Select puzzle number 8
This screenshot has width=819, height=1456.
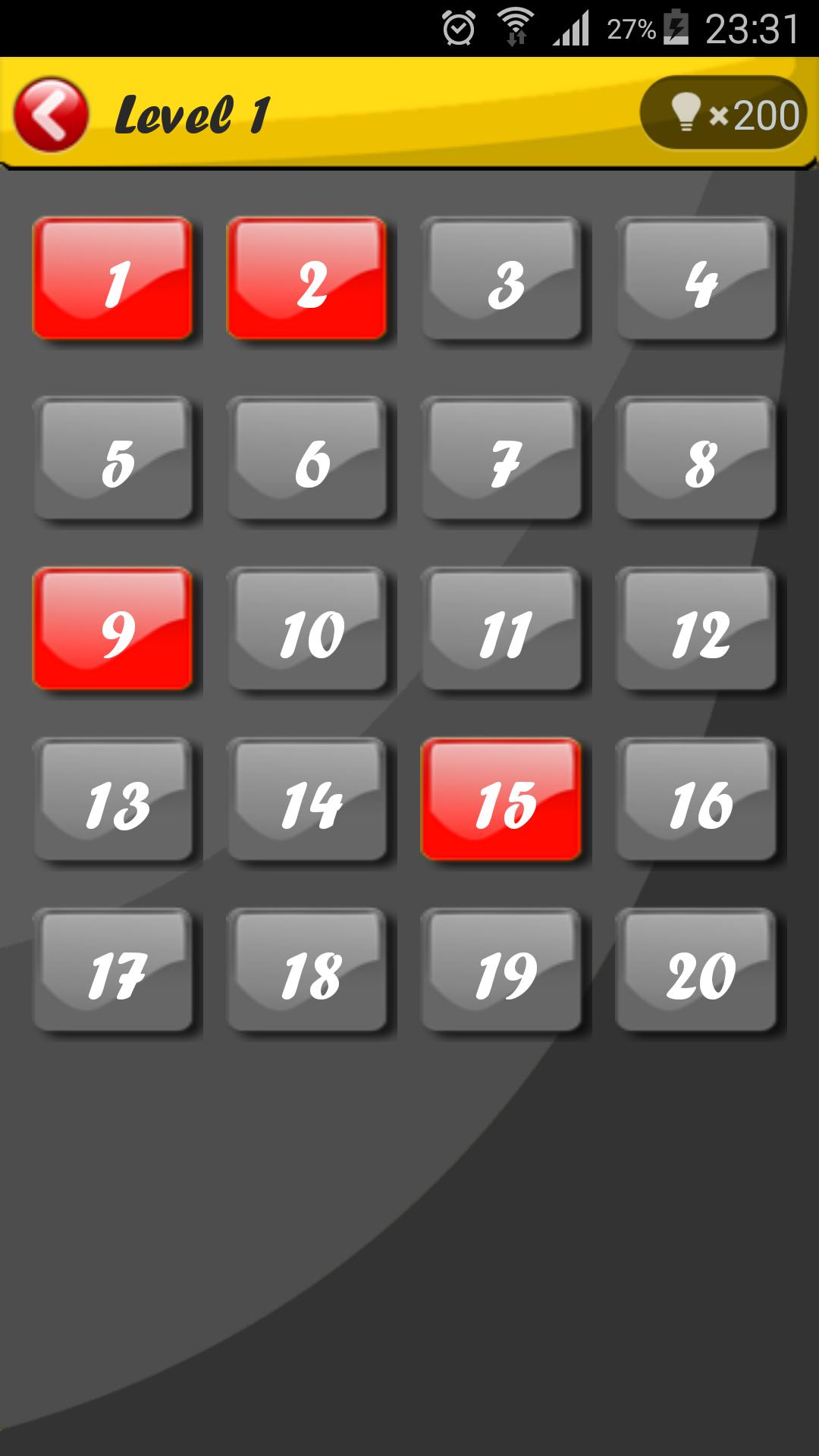[x=696, y=458]
